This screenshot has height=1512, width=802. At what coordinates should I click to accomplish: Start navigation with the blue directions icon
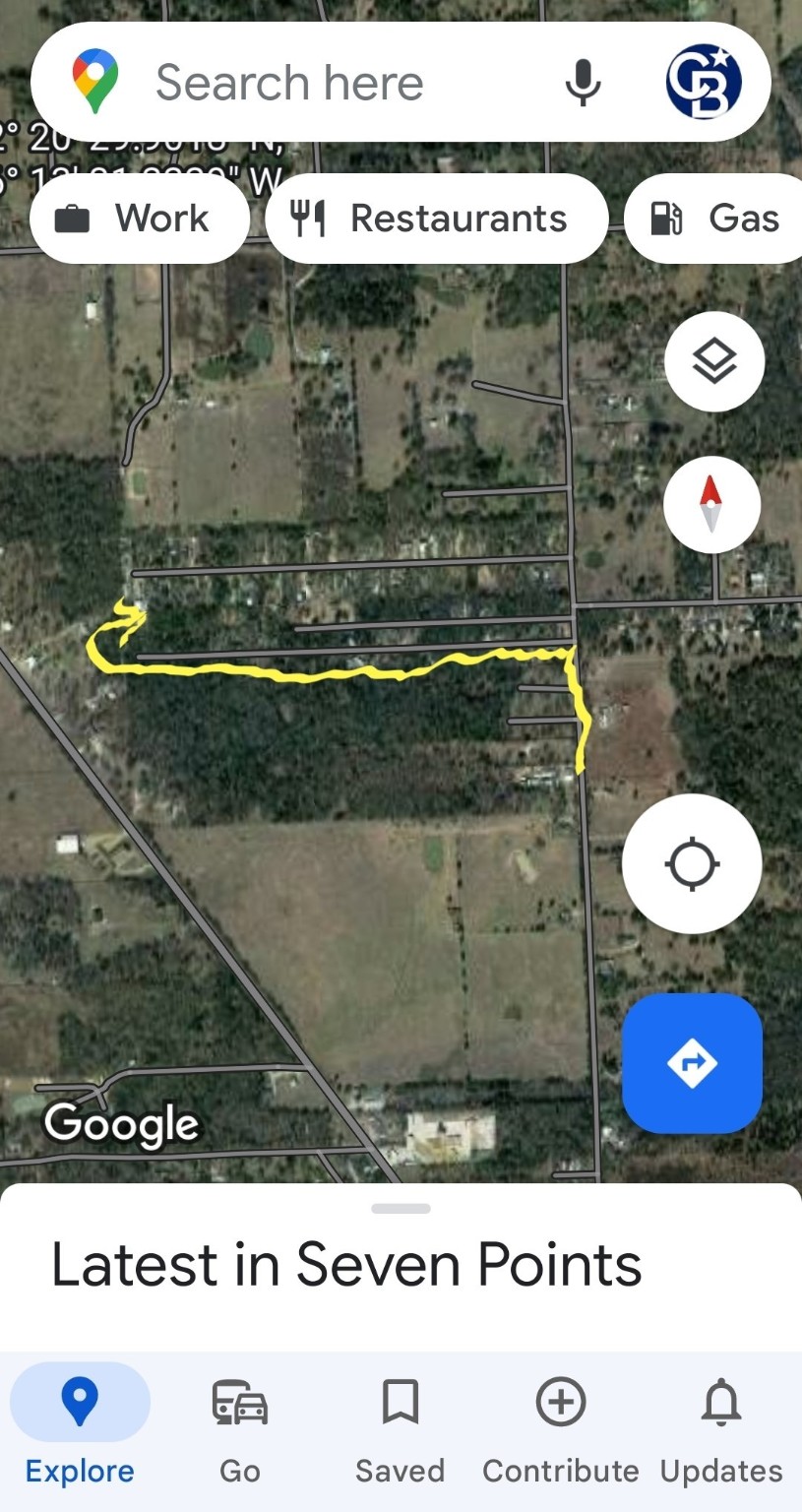(x=692, y=1063)
